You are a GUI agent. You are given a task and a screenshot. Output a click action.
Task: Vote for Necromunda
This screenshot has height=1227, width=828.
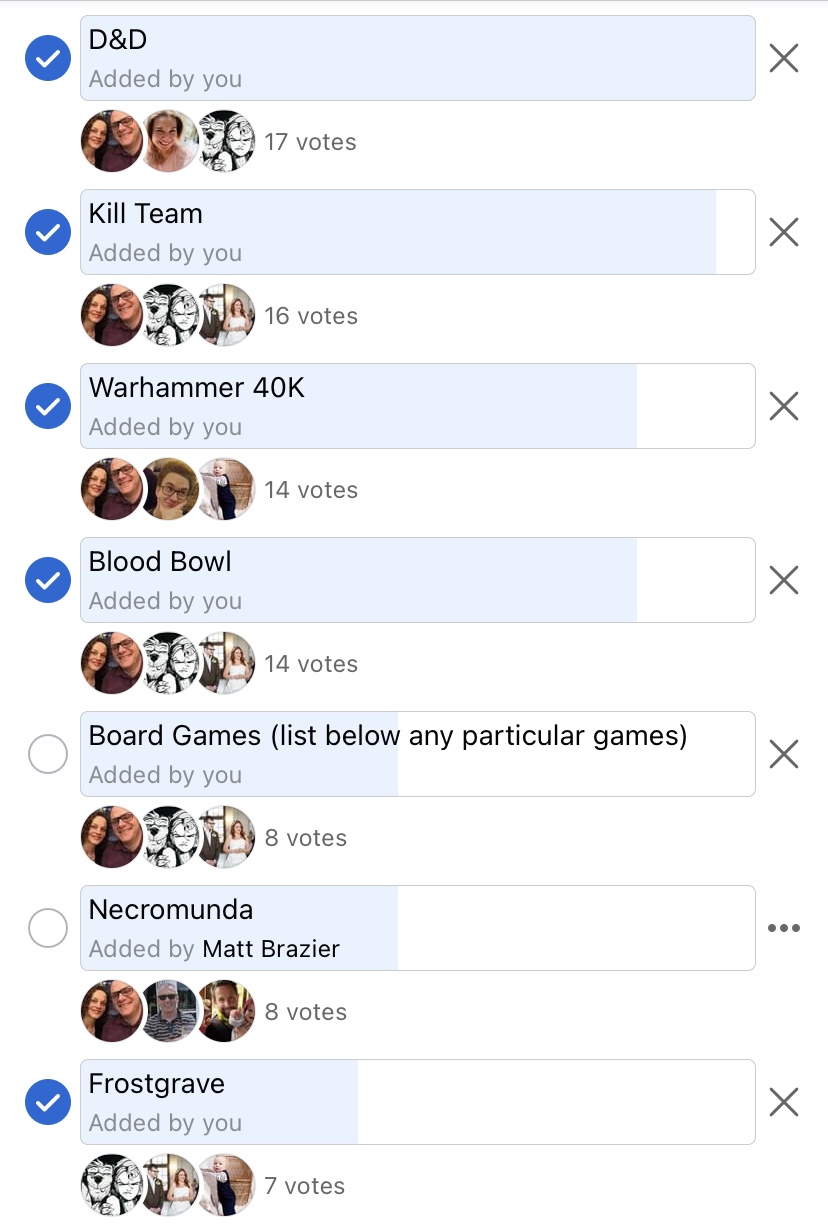[47, 928]
